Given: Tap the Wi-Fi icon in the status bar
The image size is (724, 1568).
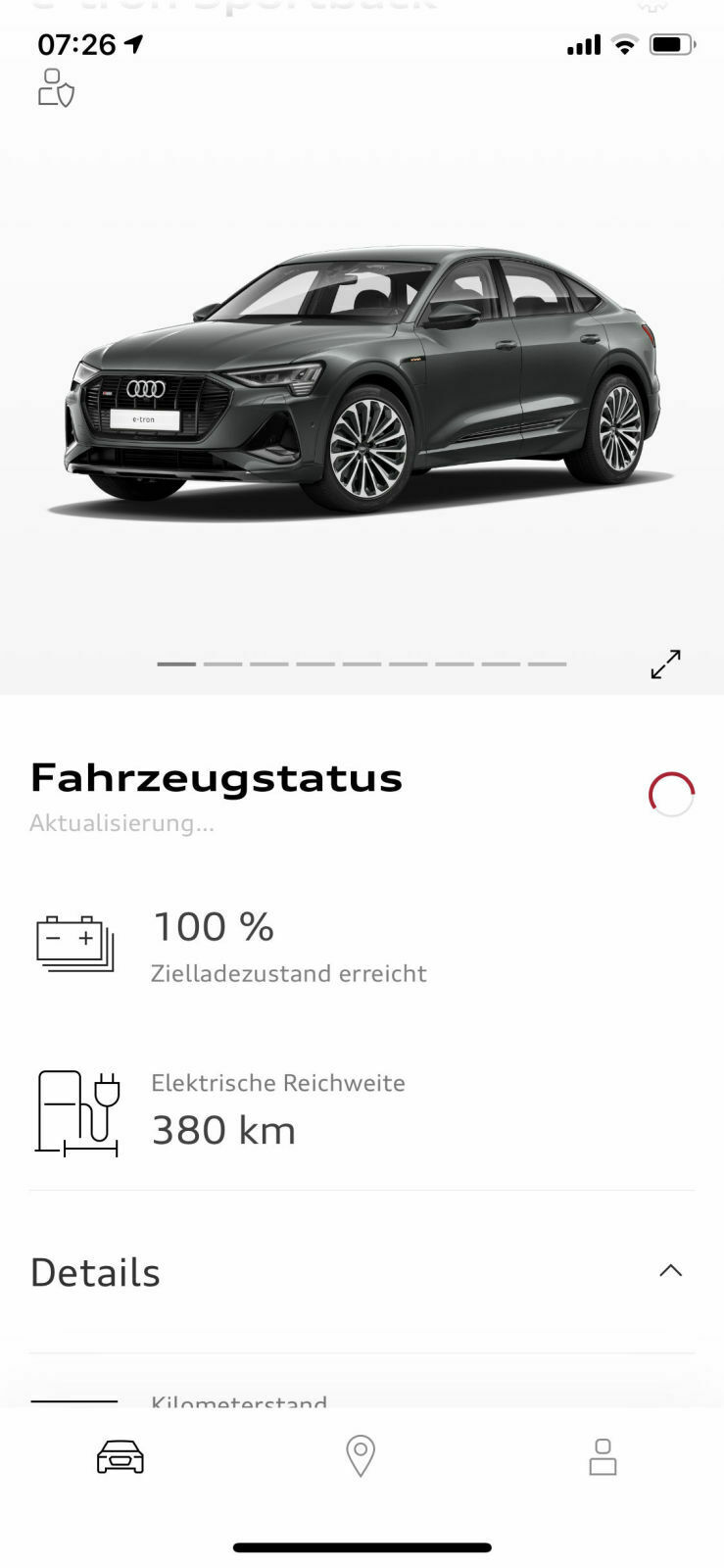Looking at the screenshot, I should [624, 44].
